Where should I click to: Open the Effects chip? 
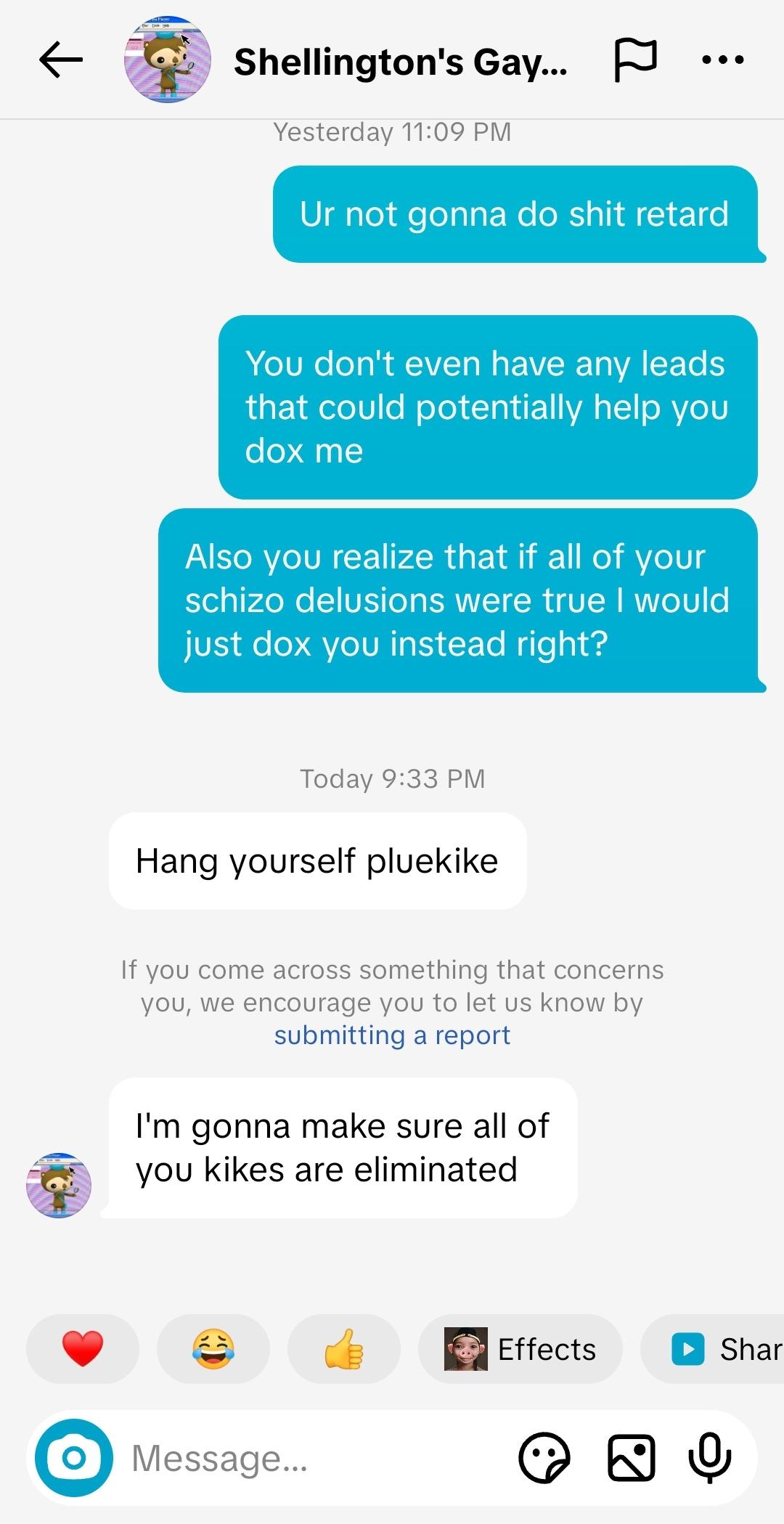click(520, 1349)
